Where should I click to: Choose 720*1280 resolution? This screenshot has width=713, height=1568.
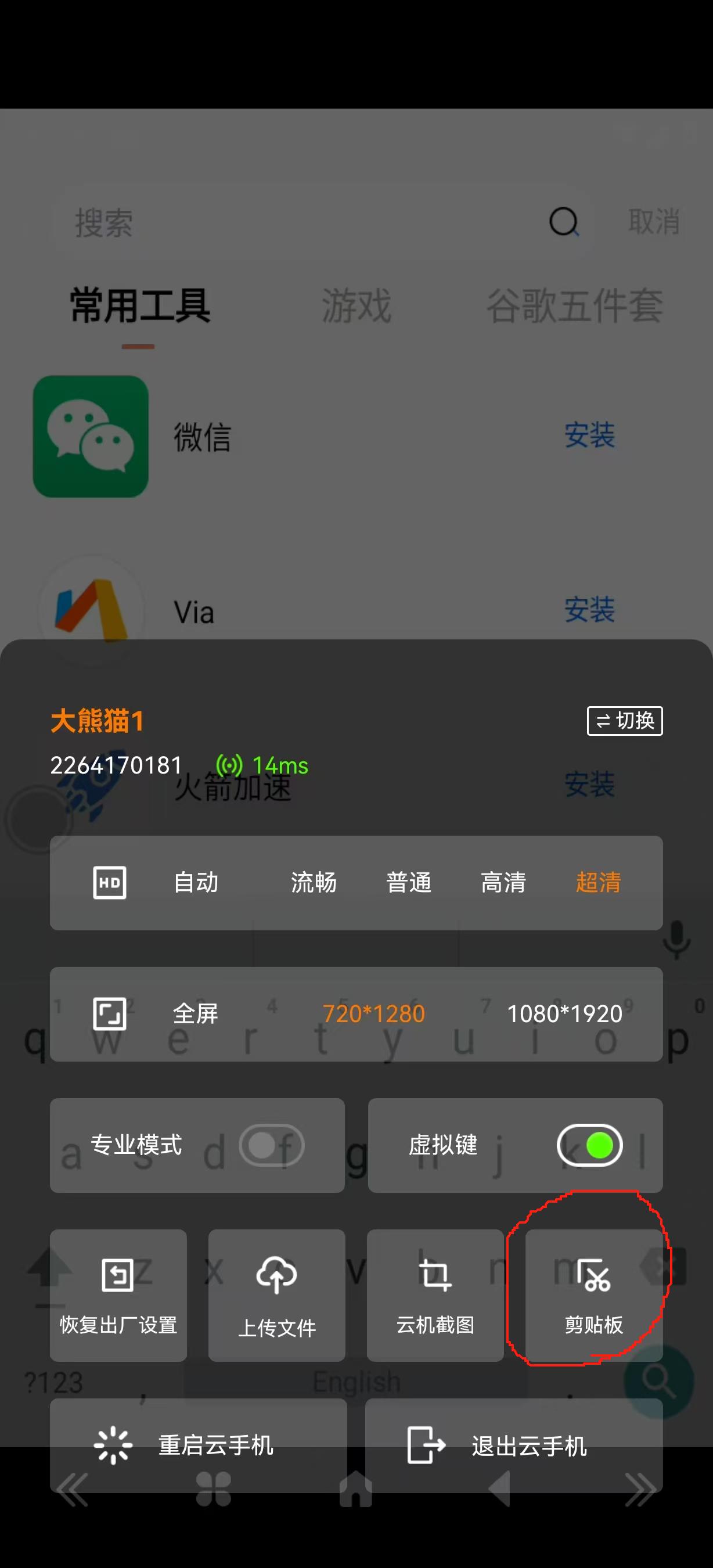click(373, 1014)
